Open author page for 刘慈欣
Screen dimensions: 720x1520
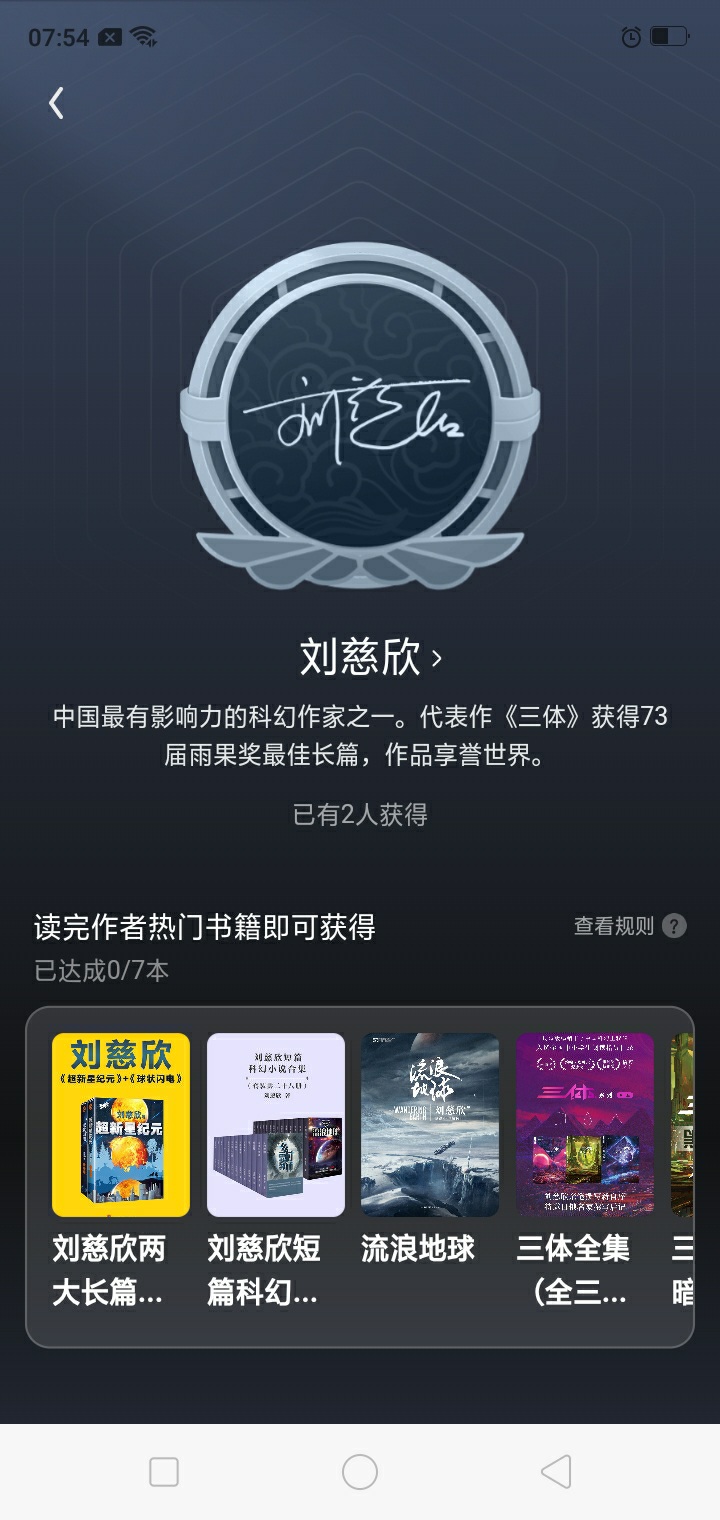[x=371, y=657]
